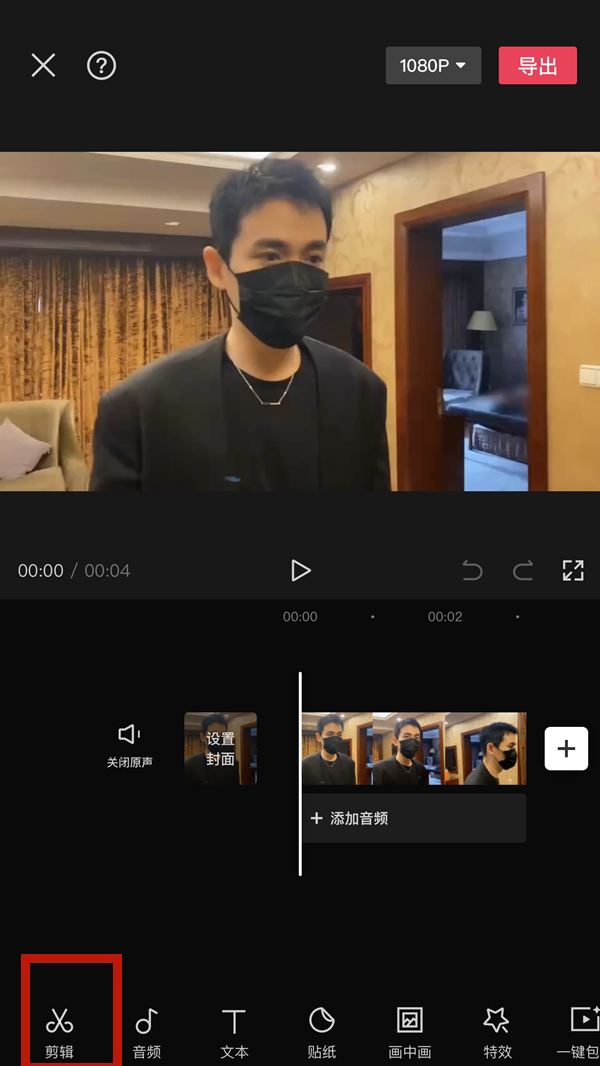The width and height of the screenshot is (600, 1066).
Task: Open the help question mark icon
Action: click(x=102, y=66)
